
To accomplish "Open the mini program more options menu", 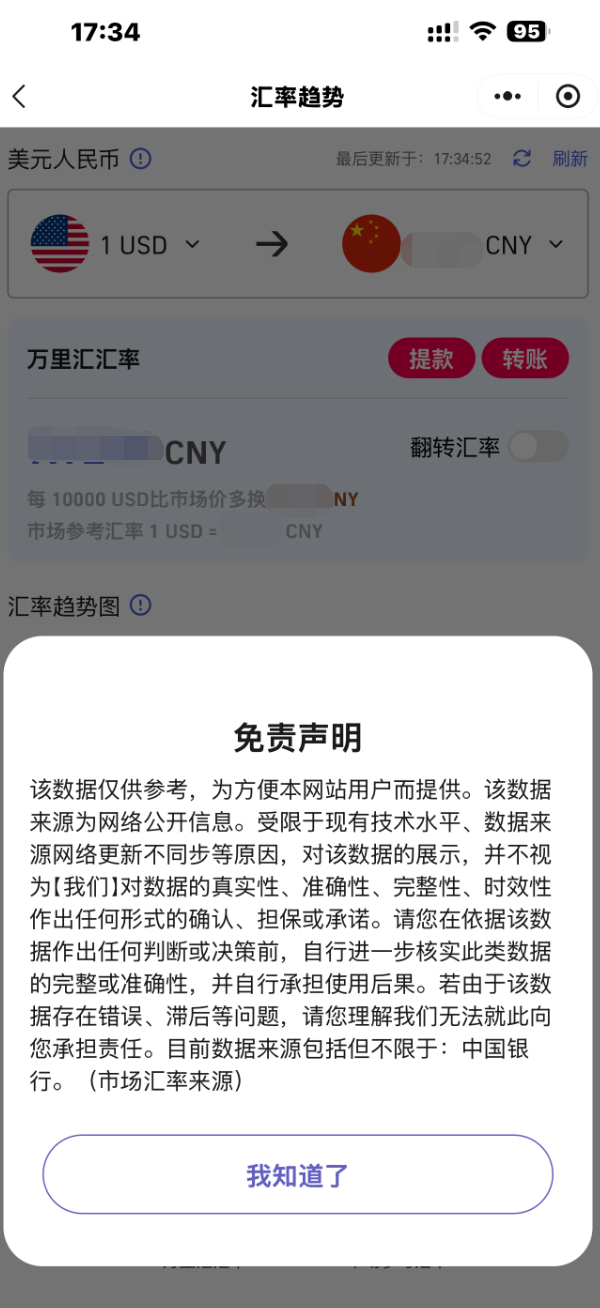I will [507, 96].
